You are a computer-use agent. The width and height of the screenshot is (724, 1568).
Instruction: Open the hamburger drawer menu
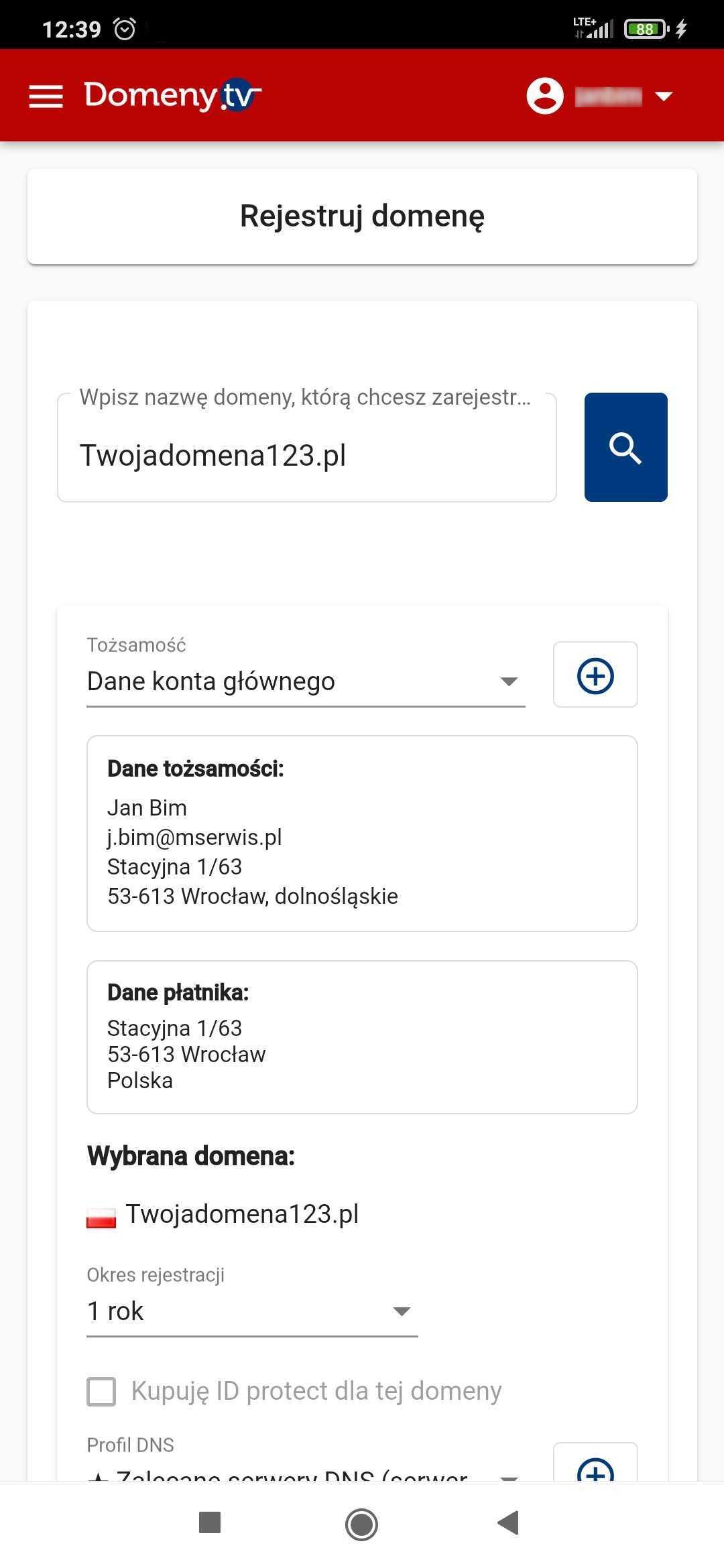(46, 96)
